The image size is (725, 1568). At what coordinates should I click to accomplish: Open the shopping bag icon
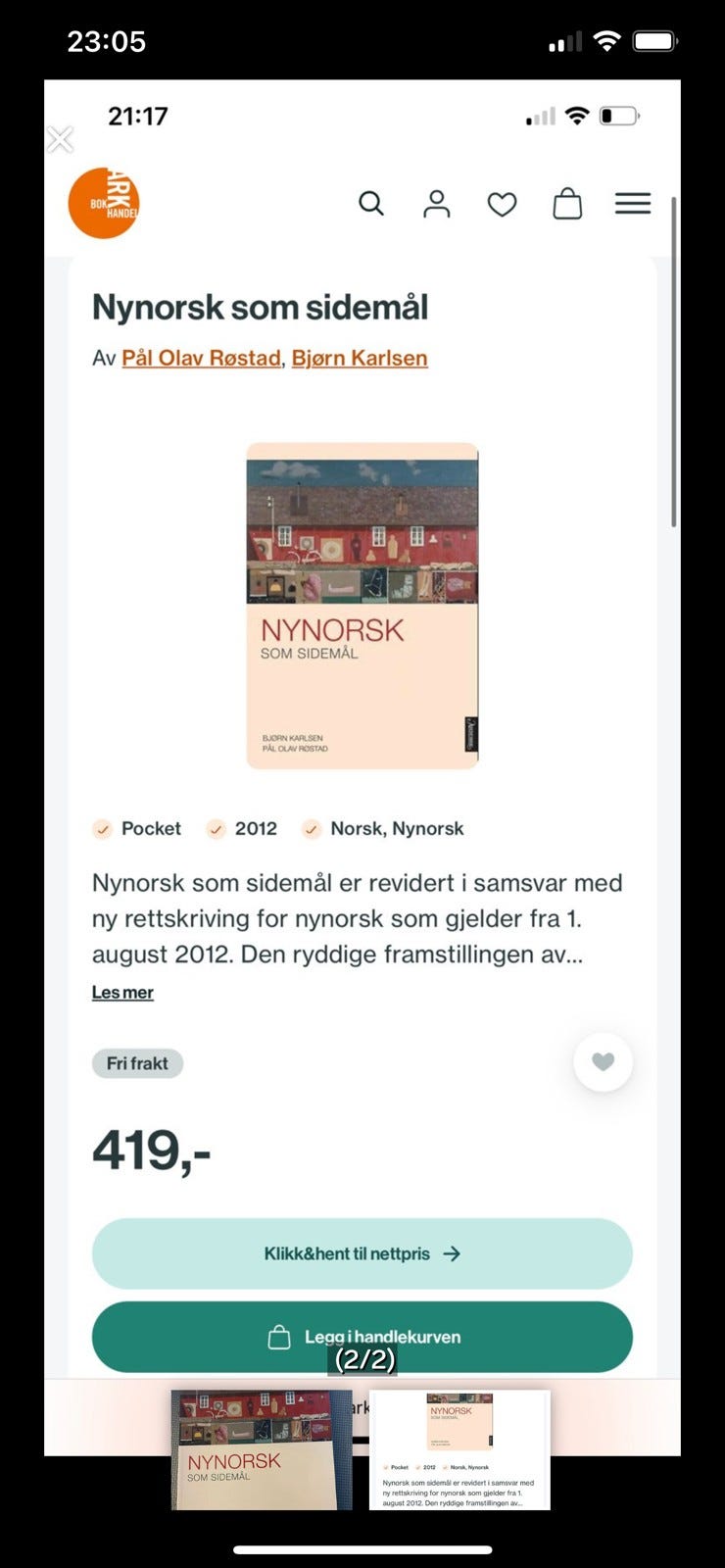click(568, 204)
